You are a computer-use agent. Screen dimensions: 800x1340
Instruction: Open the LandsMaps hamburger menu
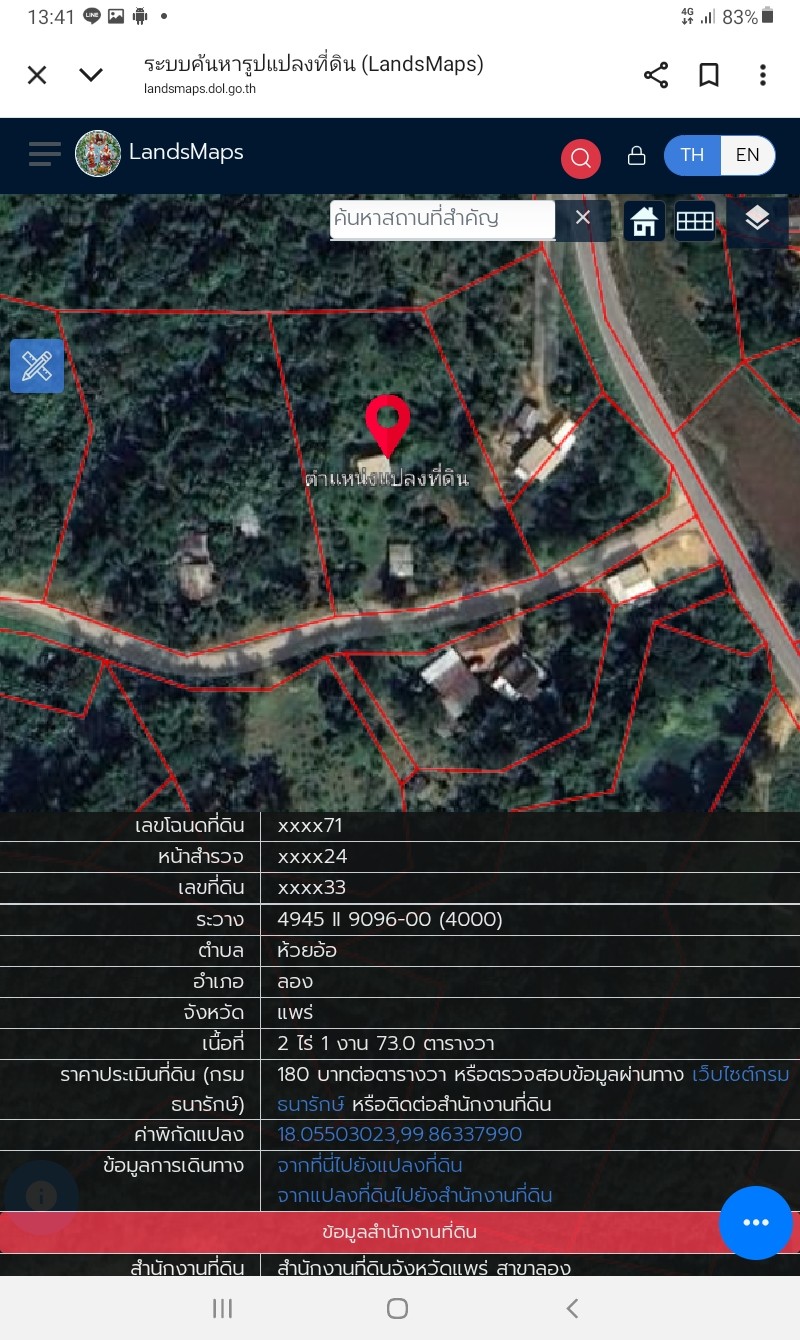pyautogui.click(x=45, y=154)
